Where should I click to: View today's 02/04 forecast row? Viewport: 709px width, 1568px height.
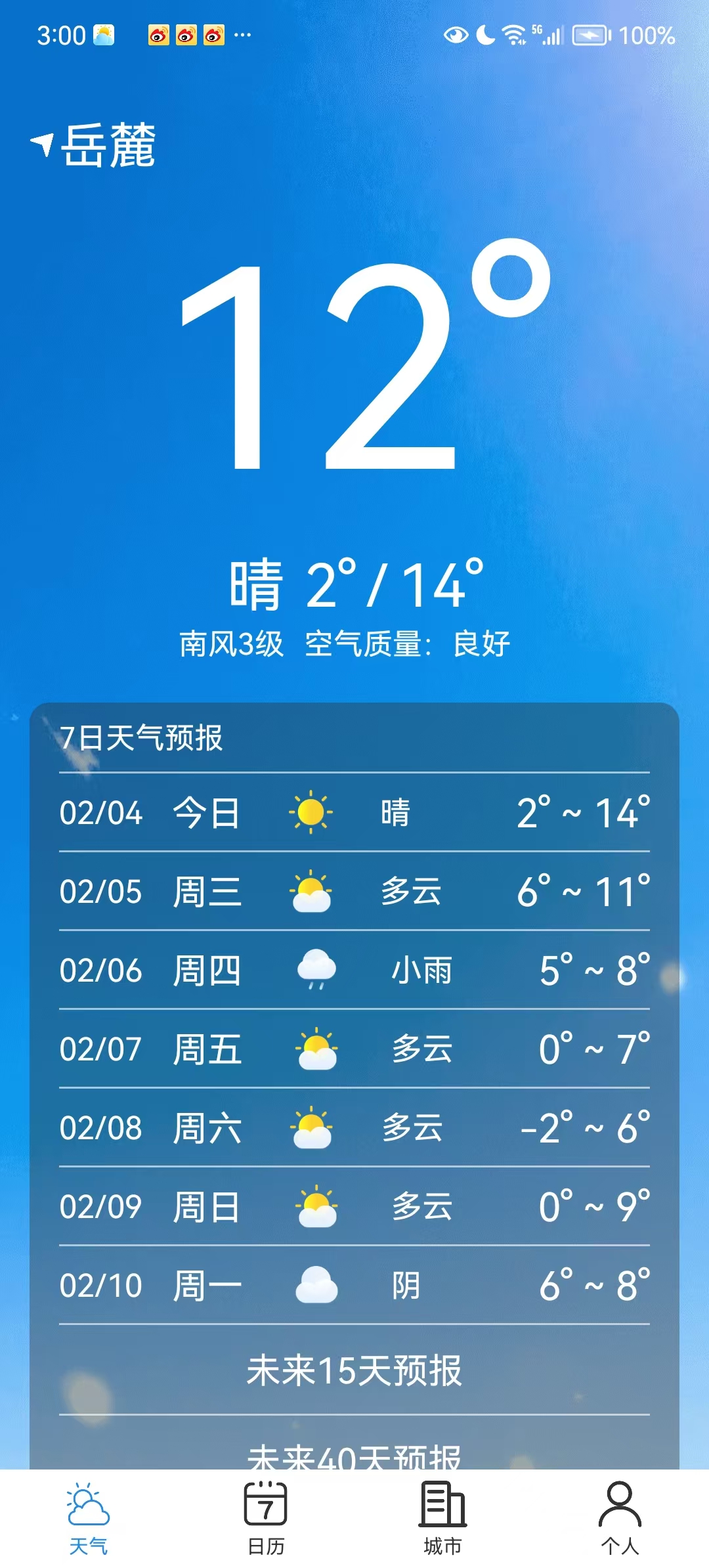(354, 813)
